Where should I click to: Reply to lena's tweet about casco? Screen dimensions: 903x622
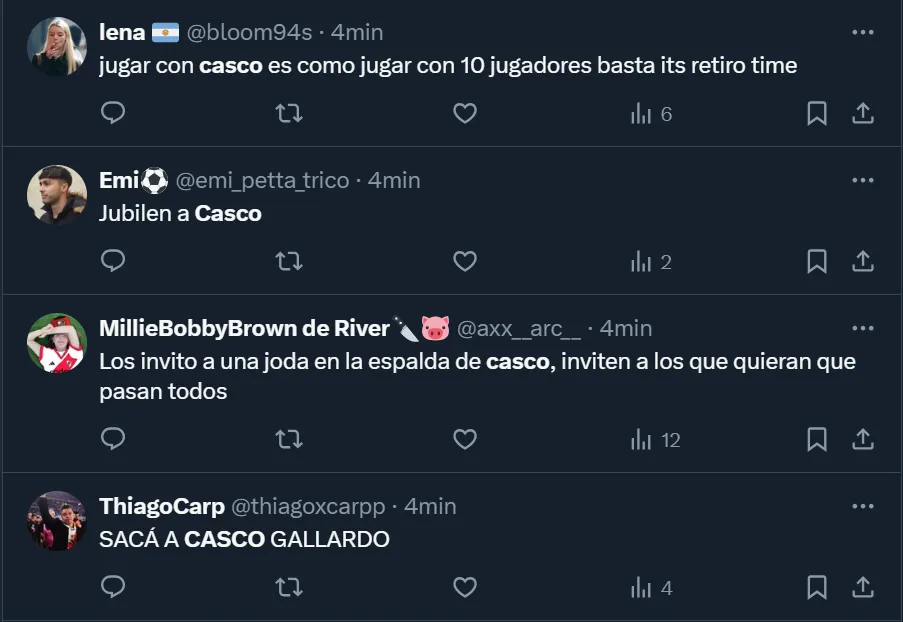(114, 114)
